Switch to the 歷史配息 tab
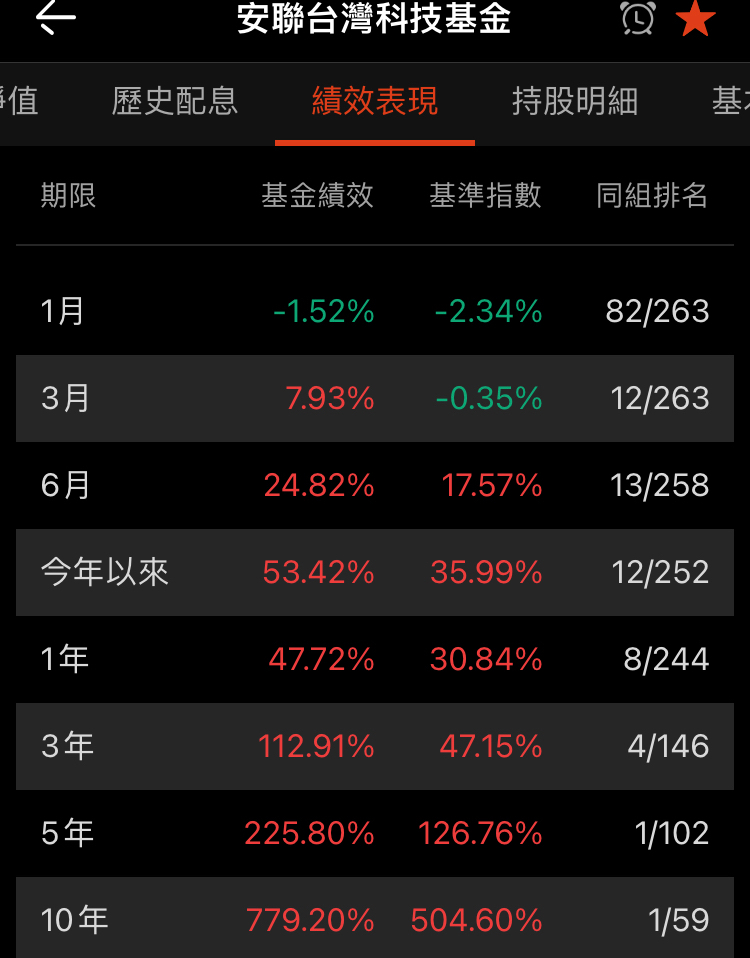Screen dimensions: 750x958 (x=175, y=101)
